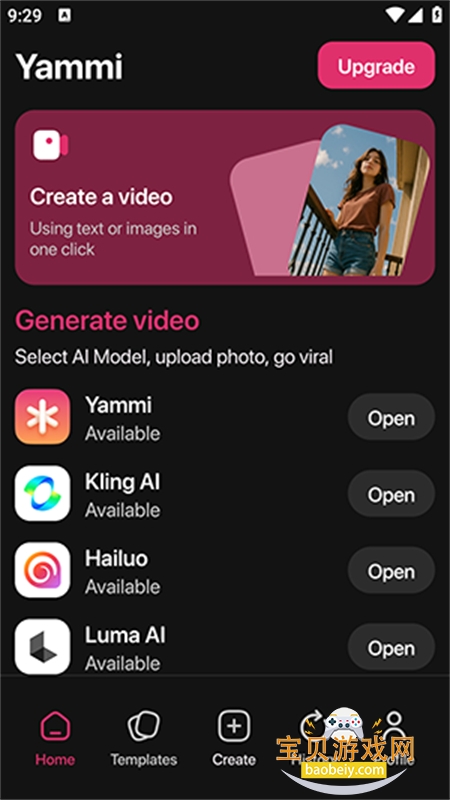Image resolution: width=450 pixels, height=800 pixels.
Task: Open the Kling AI model
Action: coord(391,494)
